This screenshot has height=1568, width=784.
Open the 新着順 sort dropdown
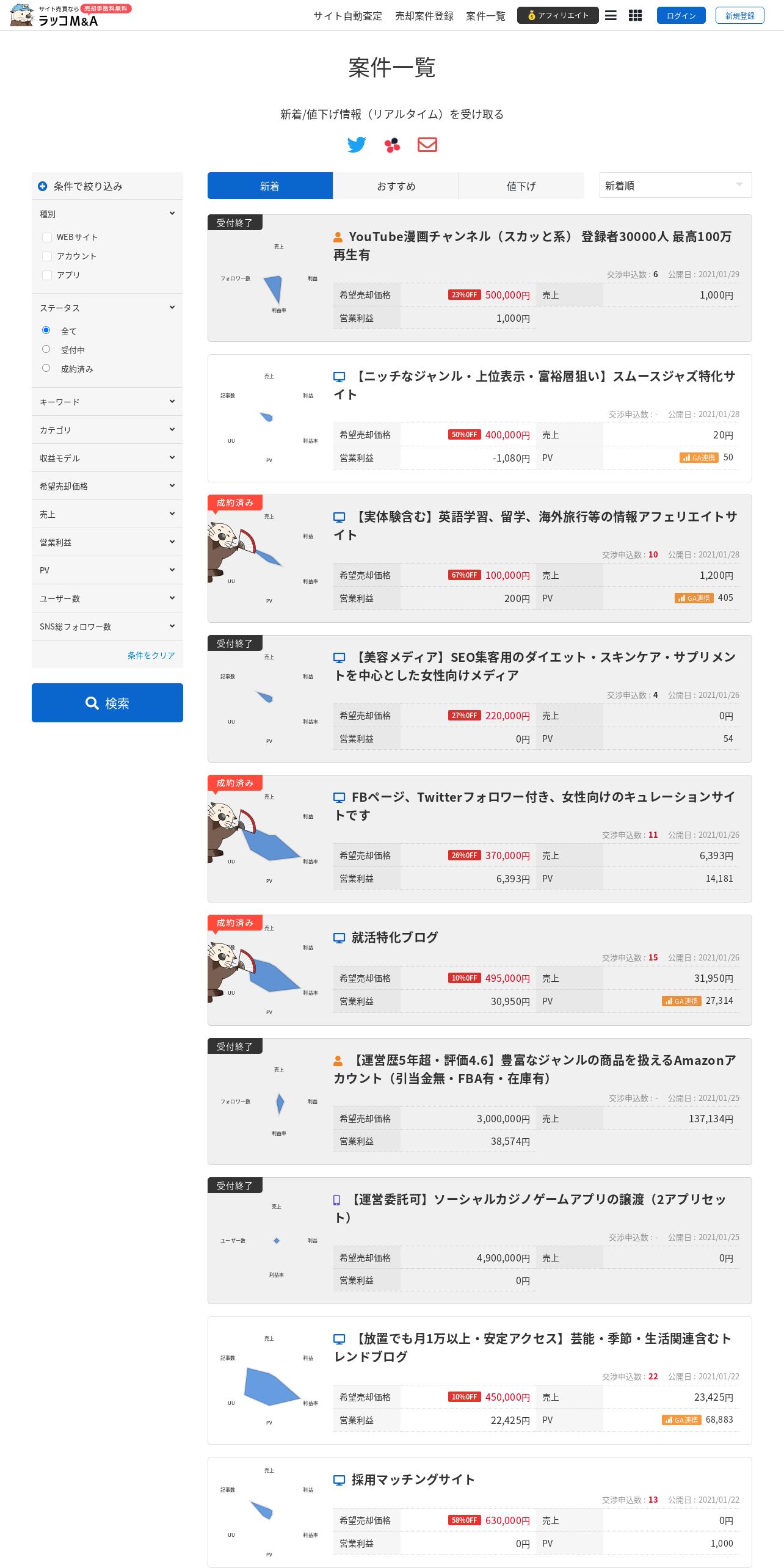coord(675,185)
